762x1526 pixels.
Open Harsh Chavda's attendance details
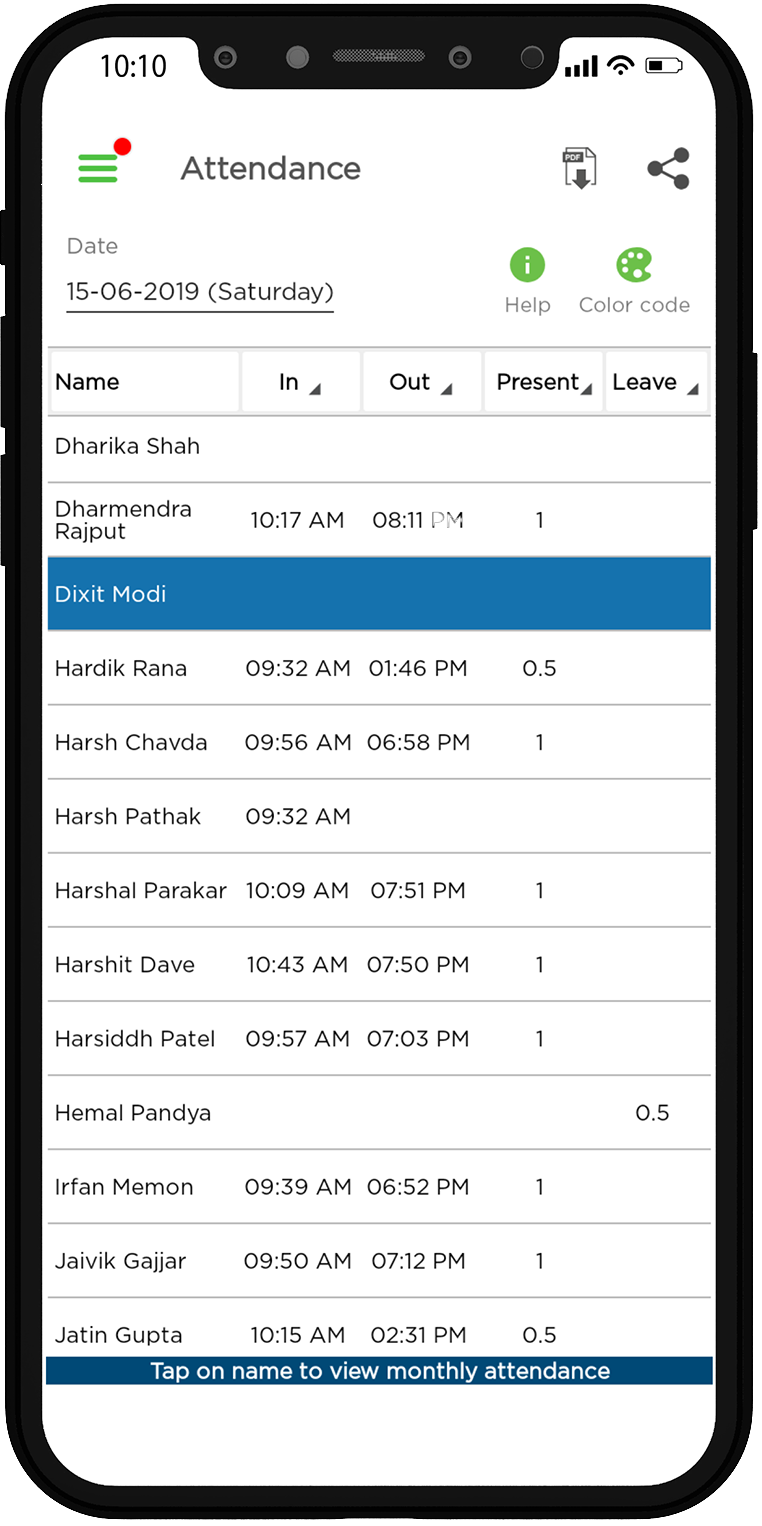(x=131, y=742)
